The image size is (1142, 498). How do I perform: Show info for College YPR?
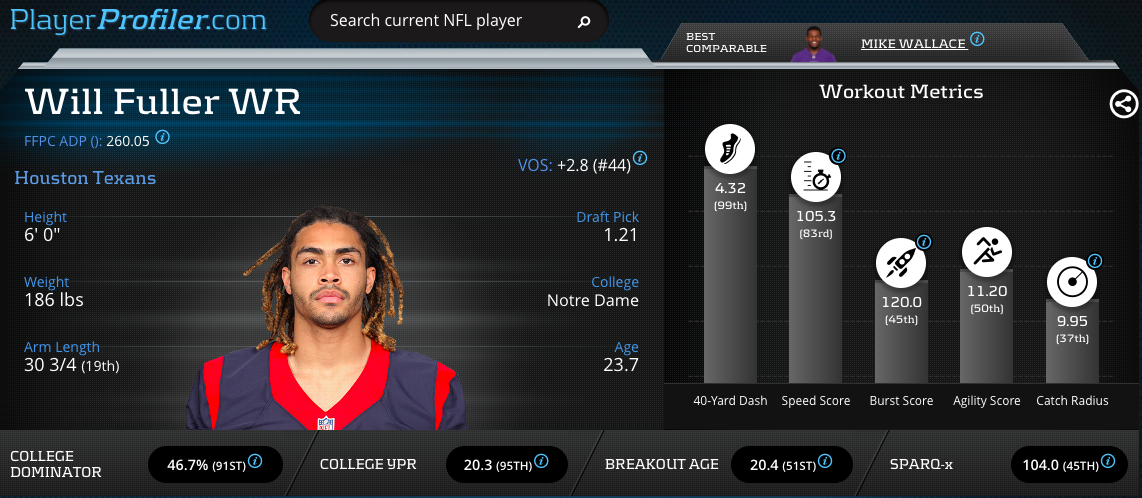(x=541, y=461)
